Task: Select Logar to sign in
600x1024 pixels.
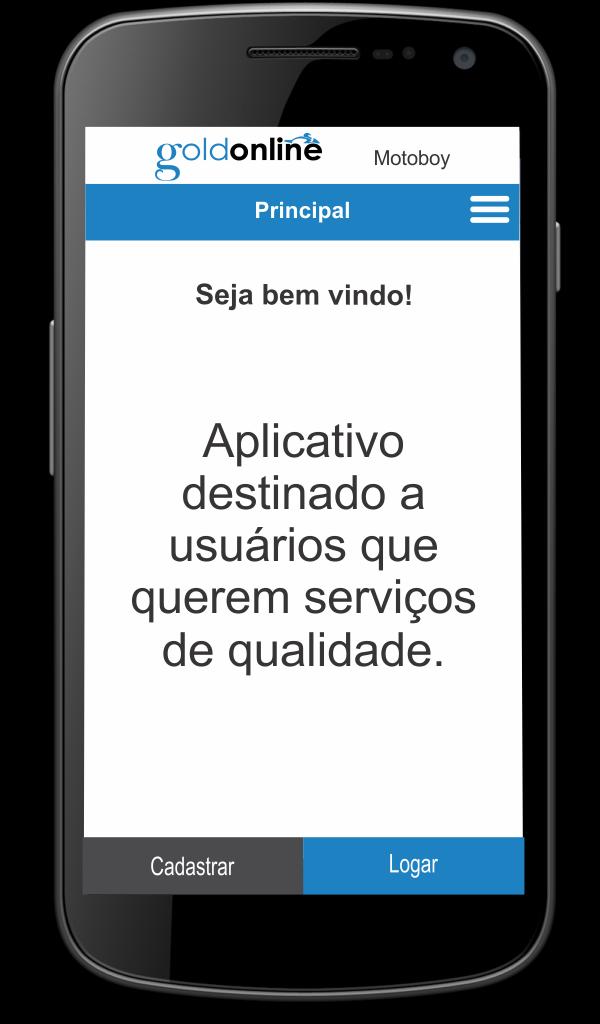Action: [x=413, y=865]
